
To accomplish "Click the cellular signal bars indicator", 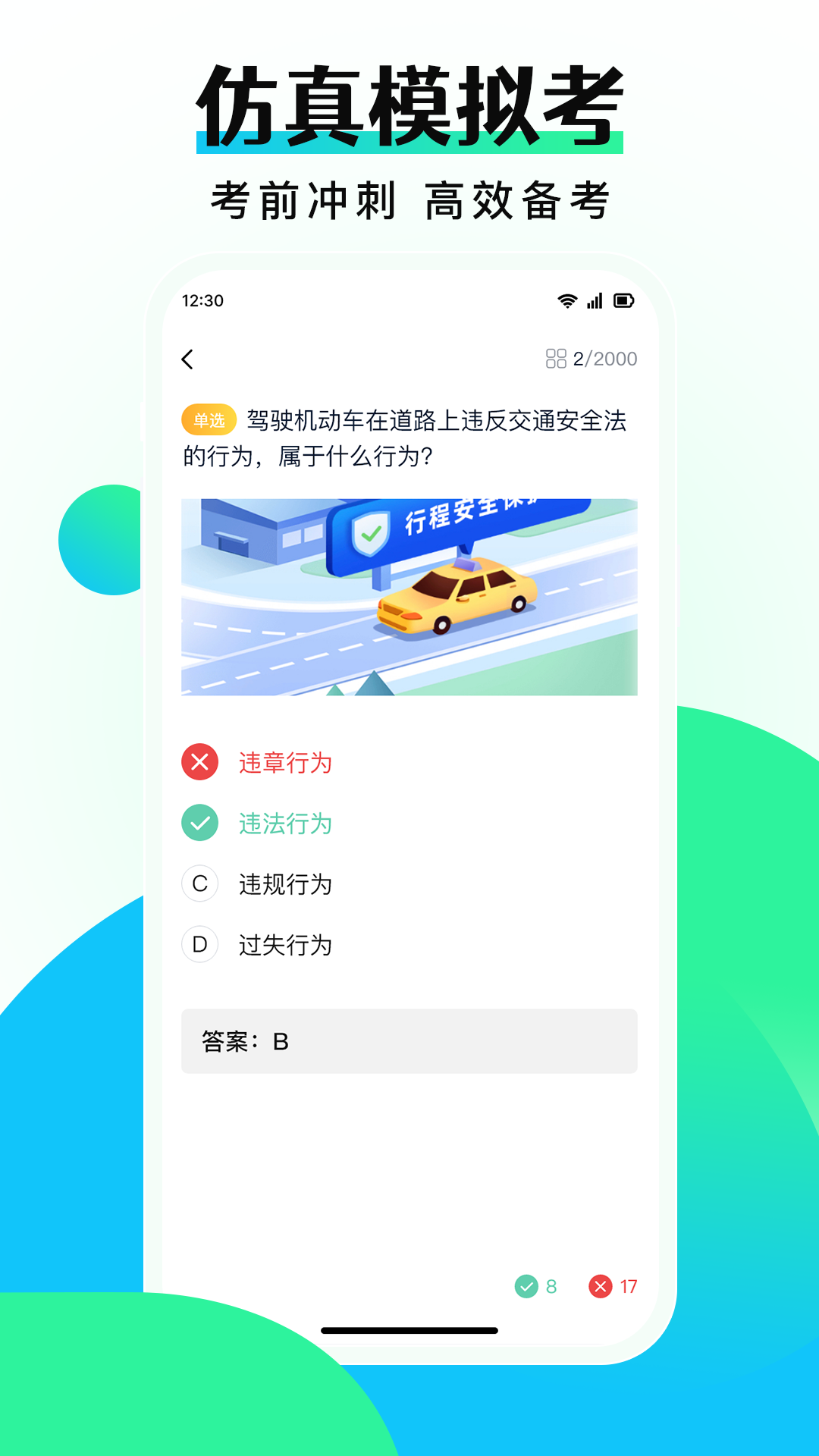I will [x=595, y=300].
